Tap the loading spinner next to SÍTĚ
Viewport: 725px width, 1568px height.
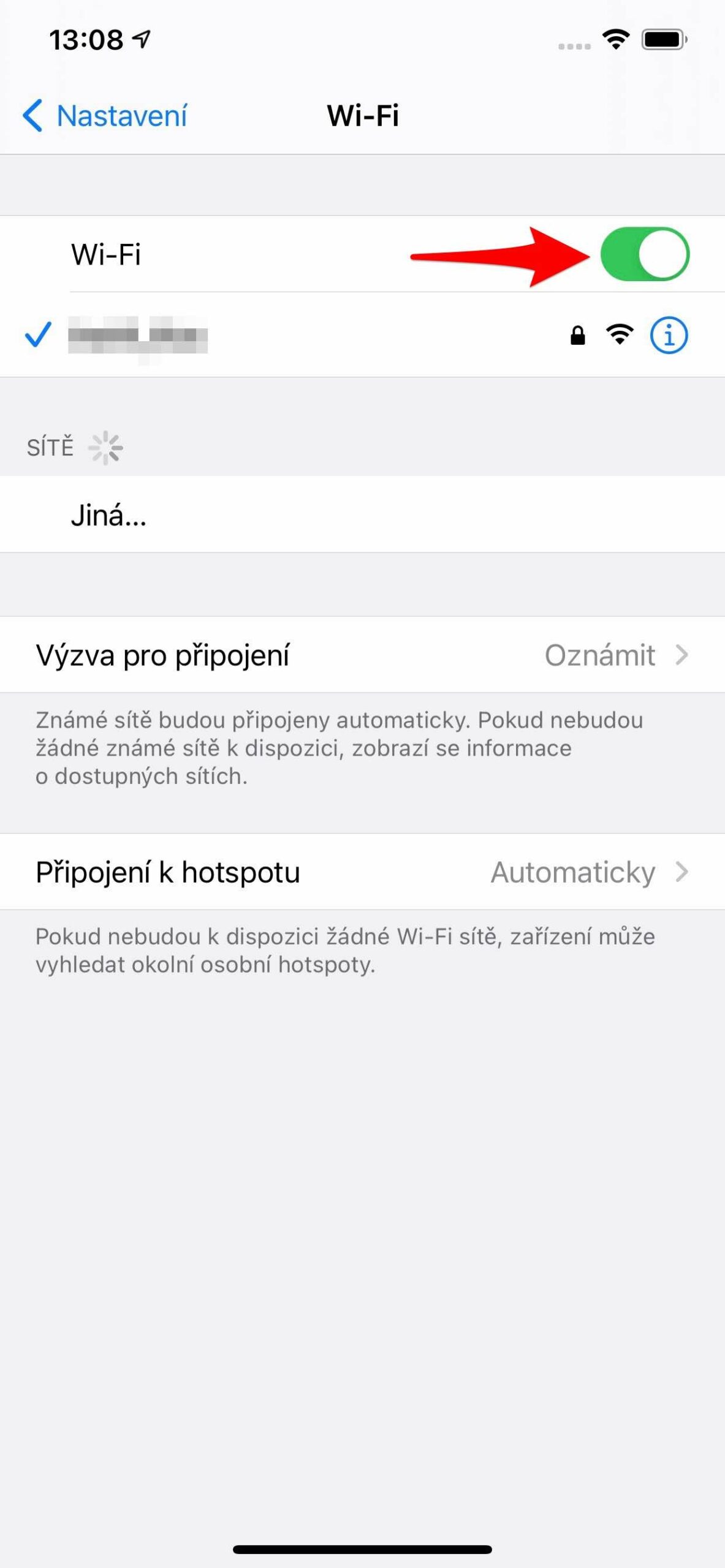pos(107,447)
